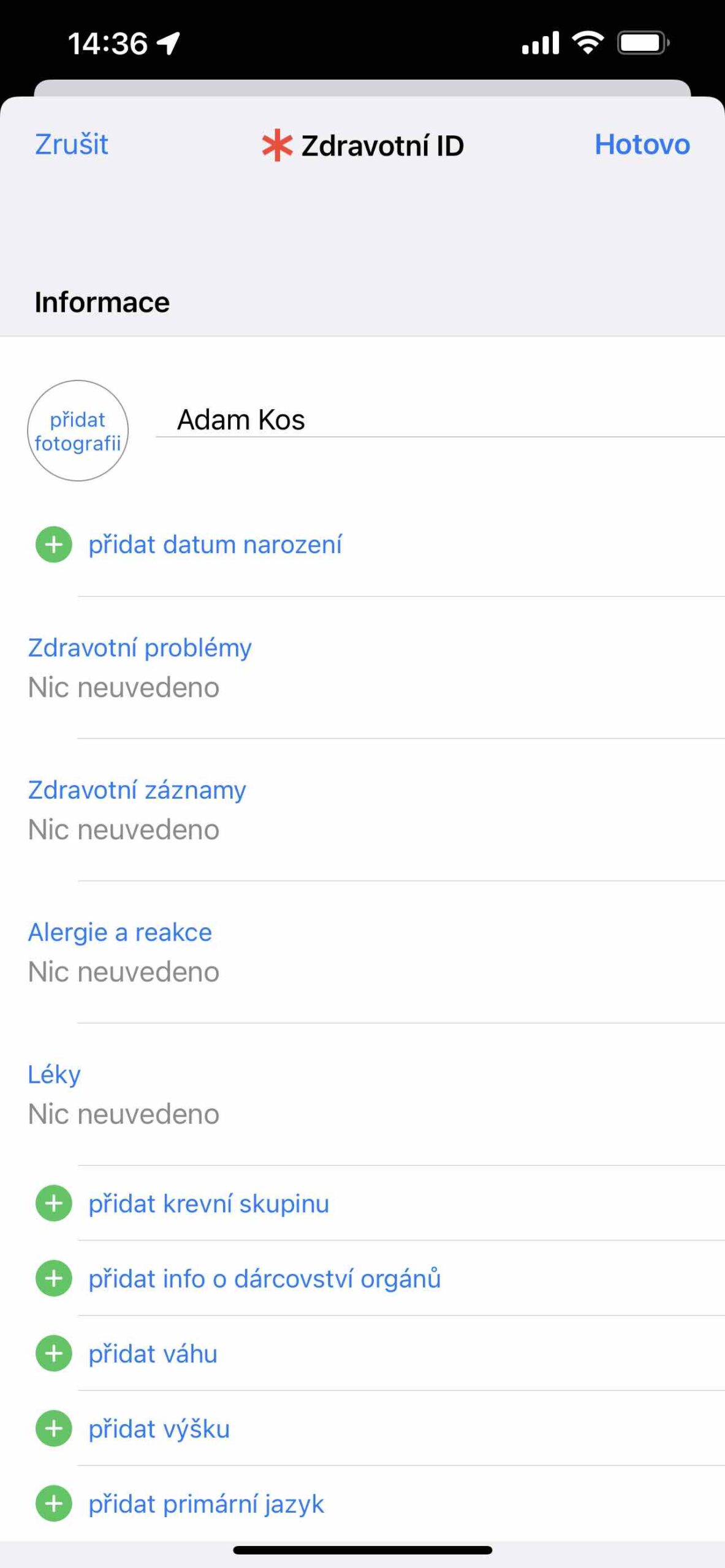Confirm changes by tapping 'Hotovo'
Viewport: 725px width, 1568px height.
tap(642, 145)
